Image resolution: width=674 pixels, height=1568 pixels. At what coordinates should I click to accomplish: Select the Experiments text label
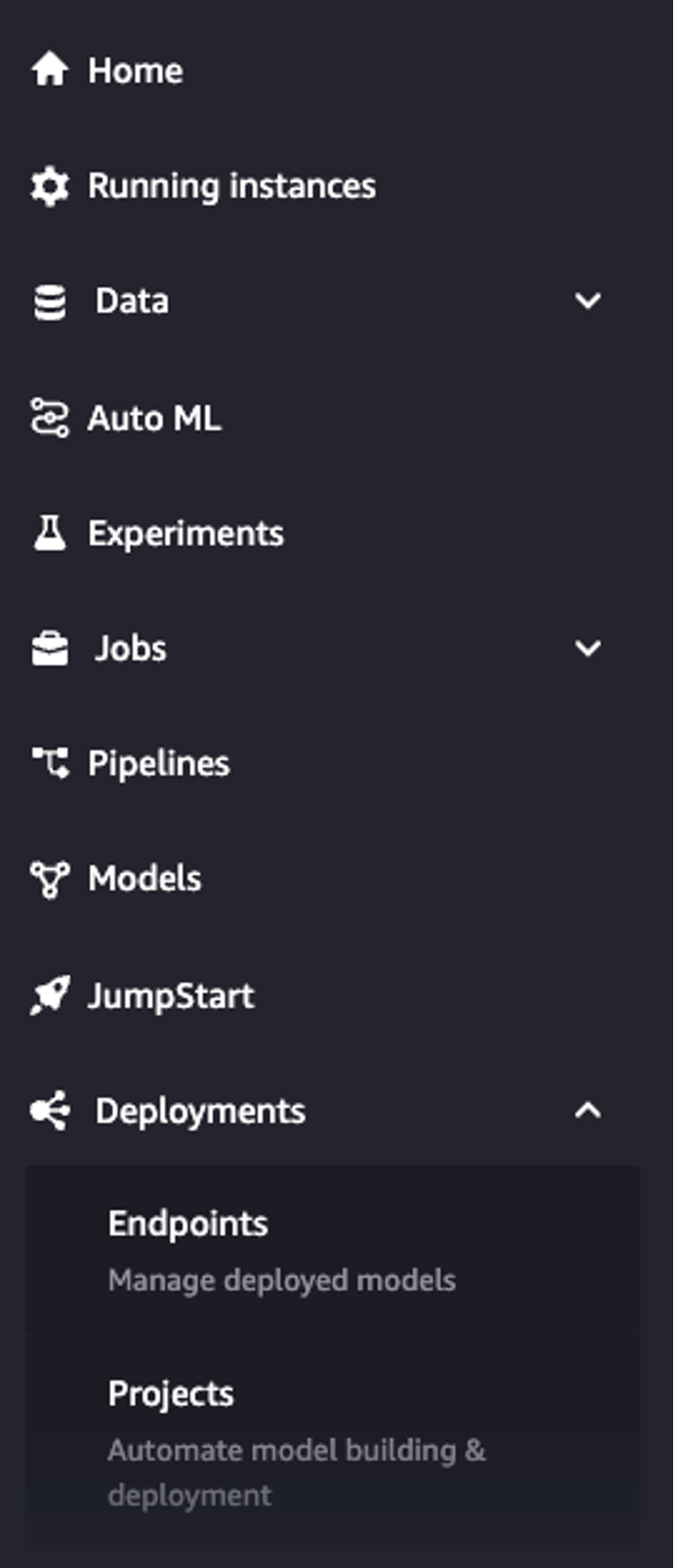(x=186, y=532)
